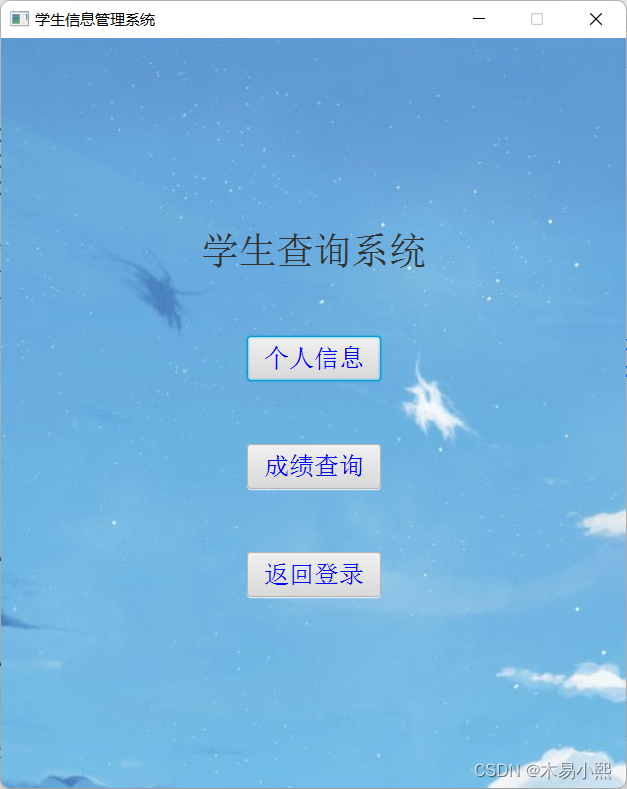Close the window
This screenshot has width=627, height=789.
[x=595, y=19]
